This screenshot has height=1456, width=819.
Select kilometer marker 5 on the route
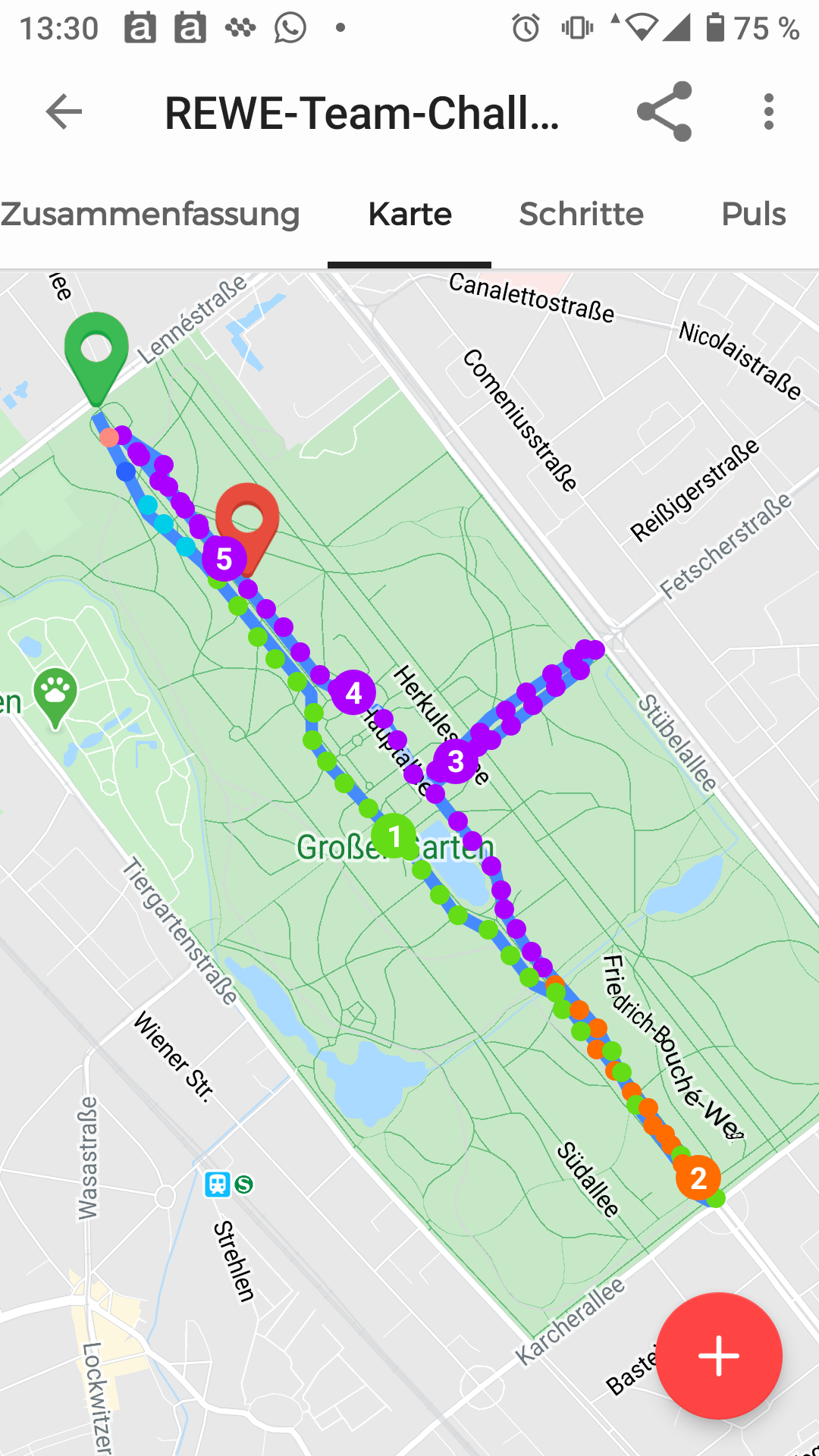coord(224,559)
